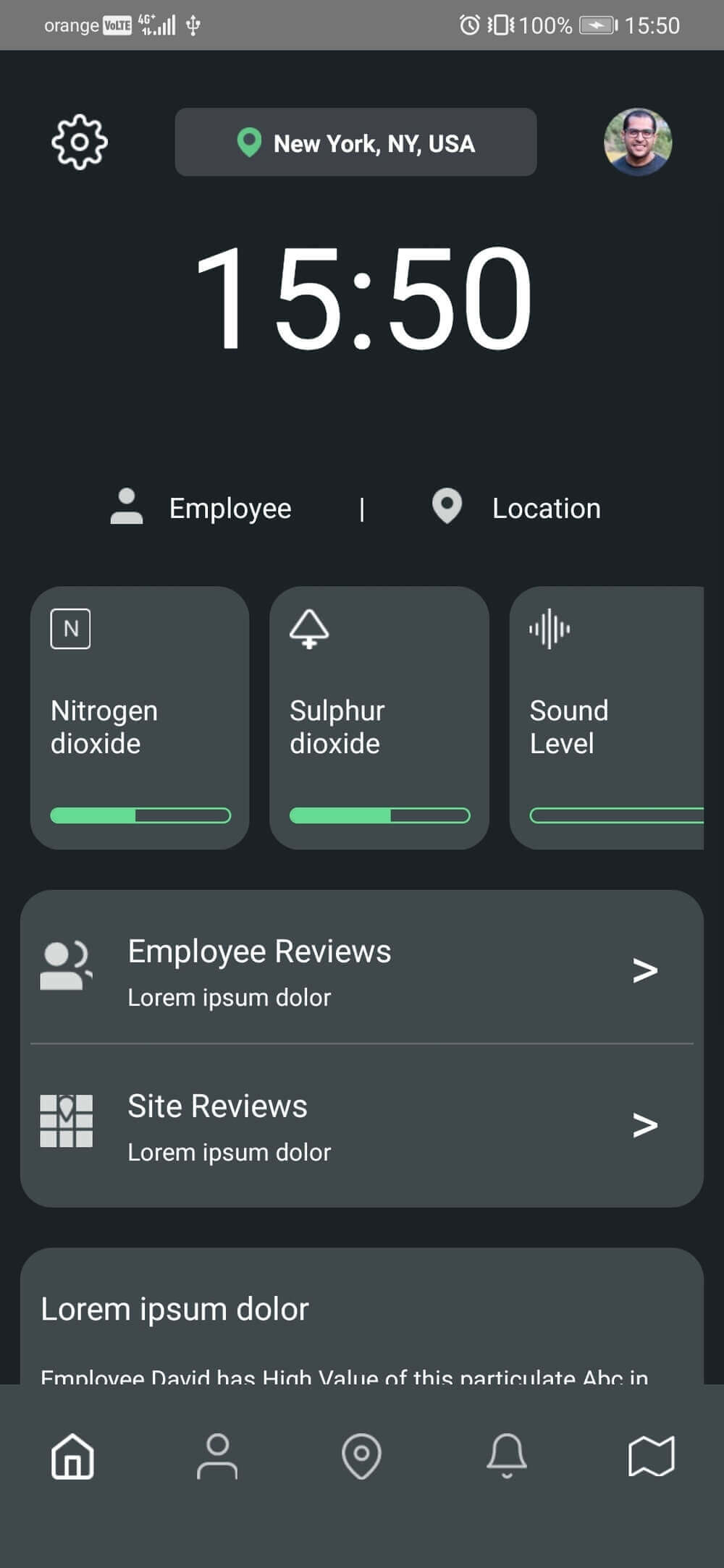Screen dimensions: 724x1568
Task: Change the New York, NY, USA location
Action: pyautogui.click(x=355, y=143)
